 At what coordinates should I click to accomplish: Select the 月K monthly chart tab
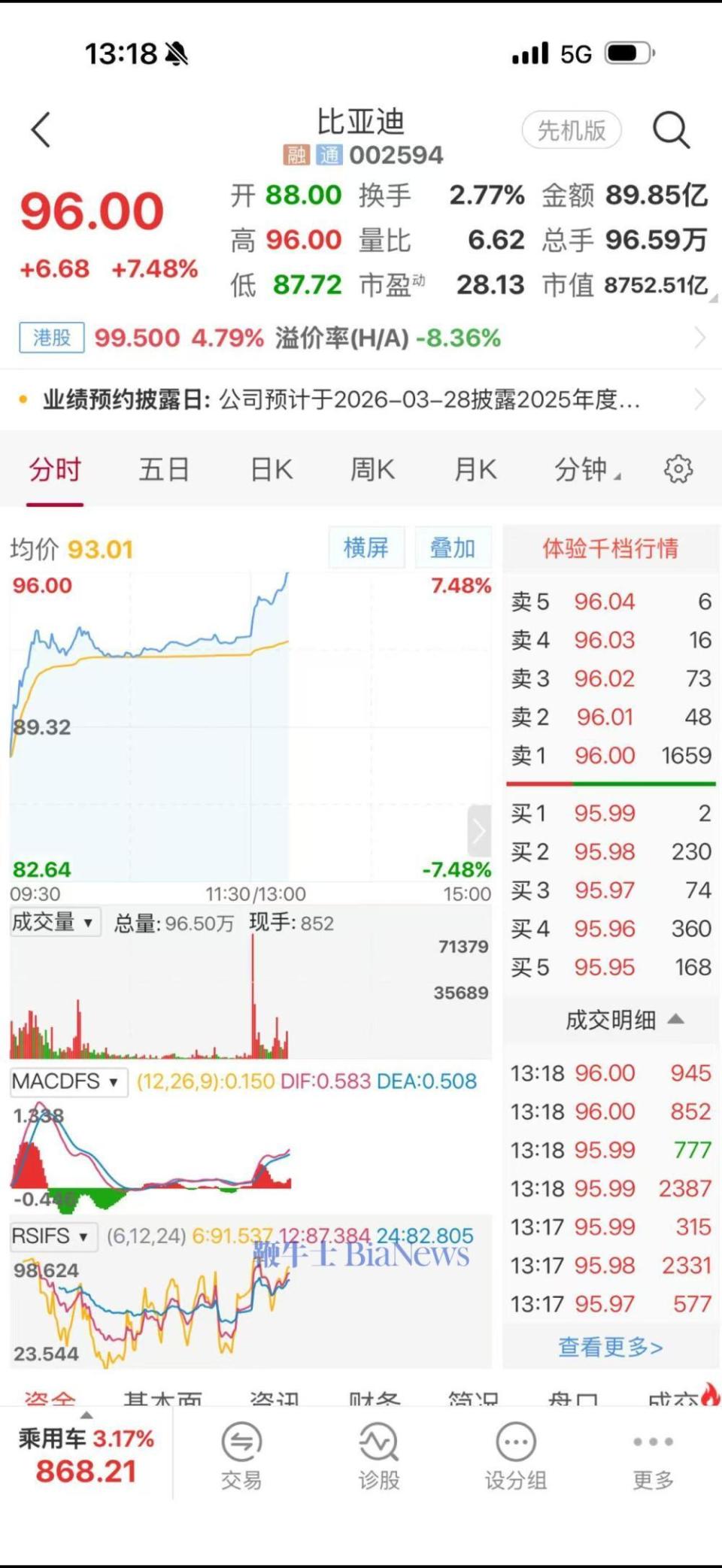475,468
